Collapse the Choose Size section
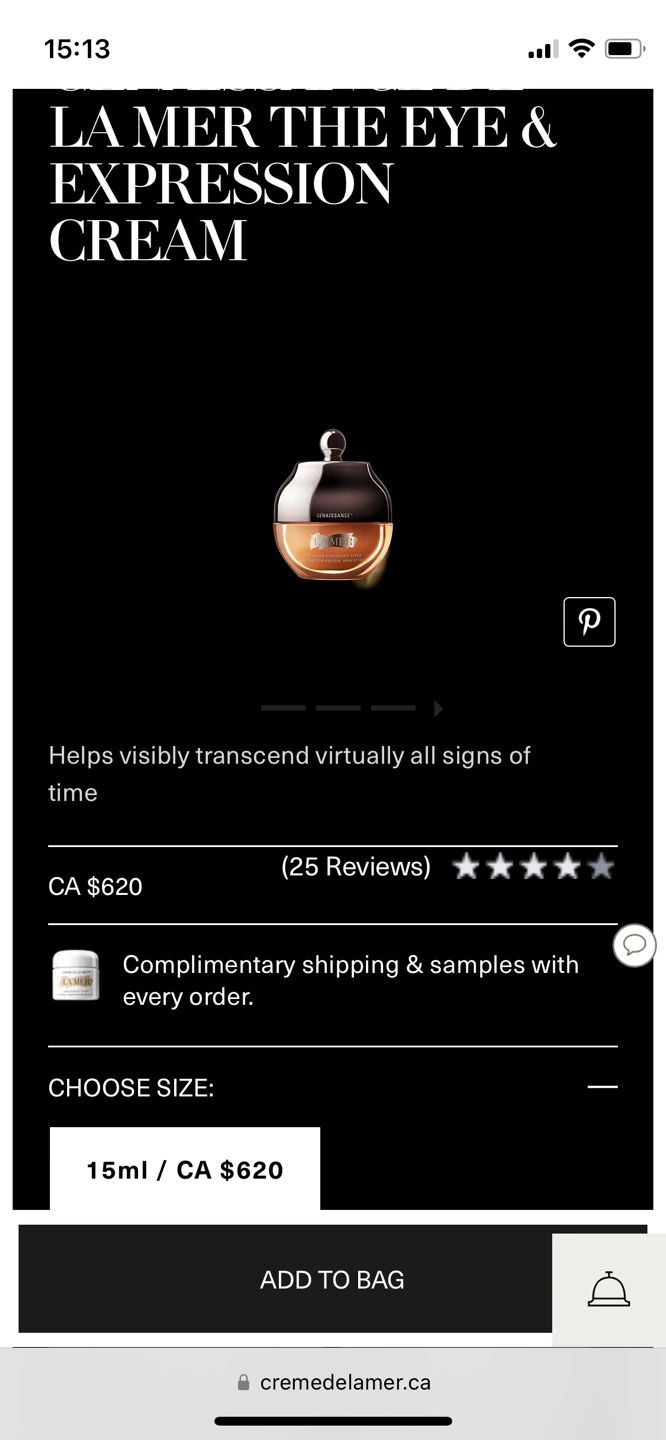The width and height of the screenshot is (666, 1440). click(x=602, y=1087)
